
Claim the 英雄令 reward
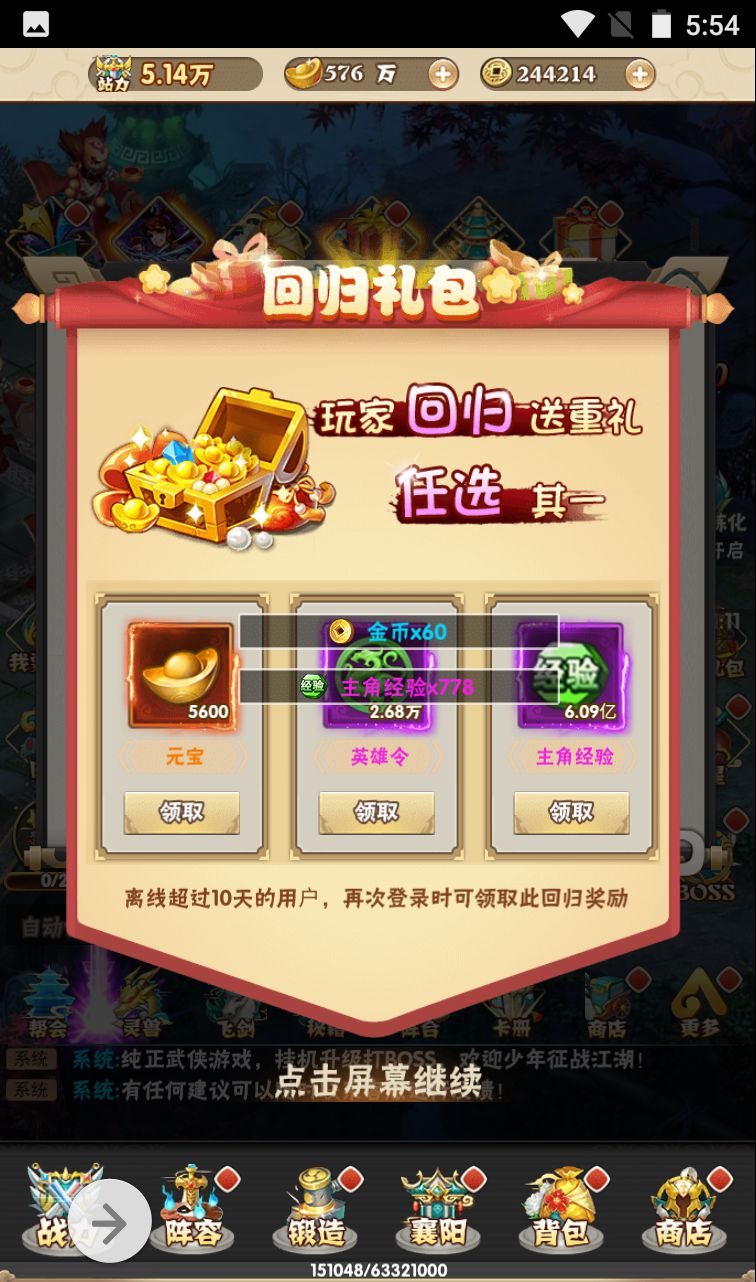pyautogui.click(x=376, y=812)
